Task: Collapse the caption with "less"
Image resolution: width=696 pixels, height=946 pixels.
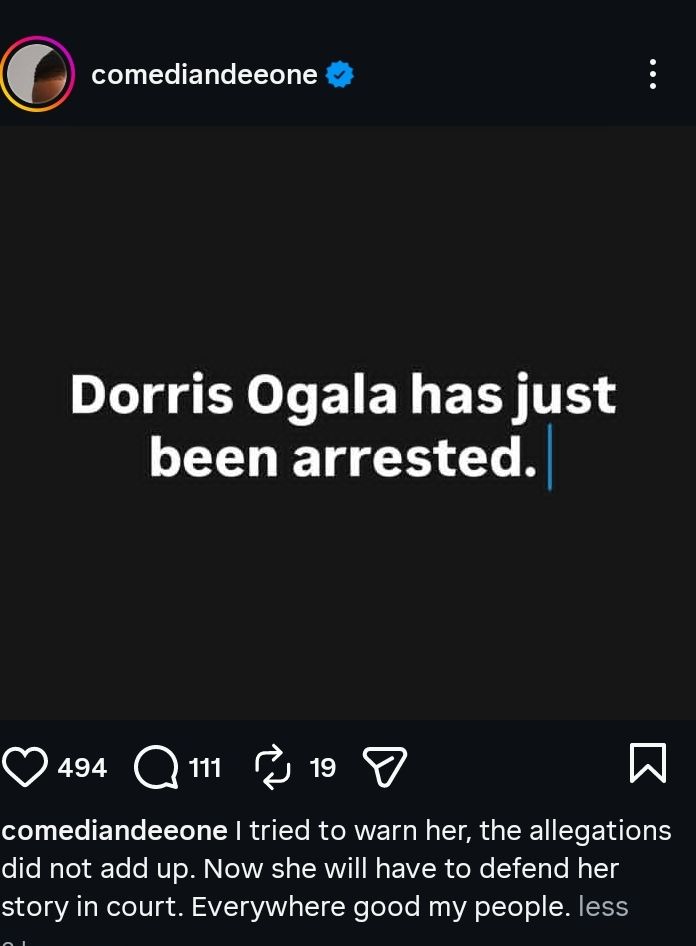Action: pyautogui.click(x=603, y=906)
